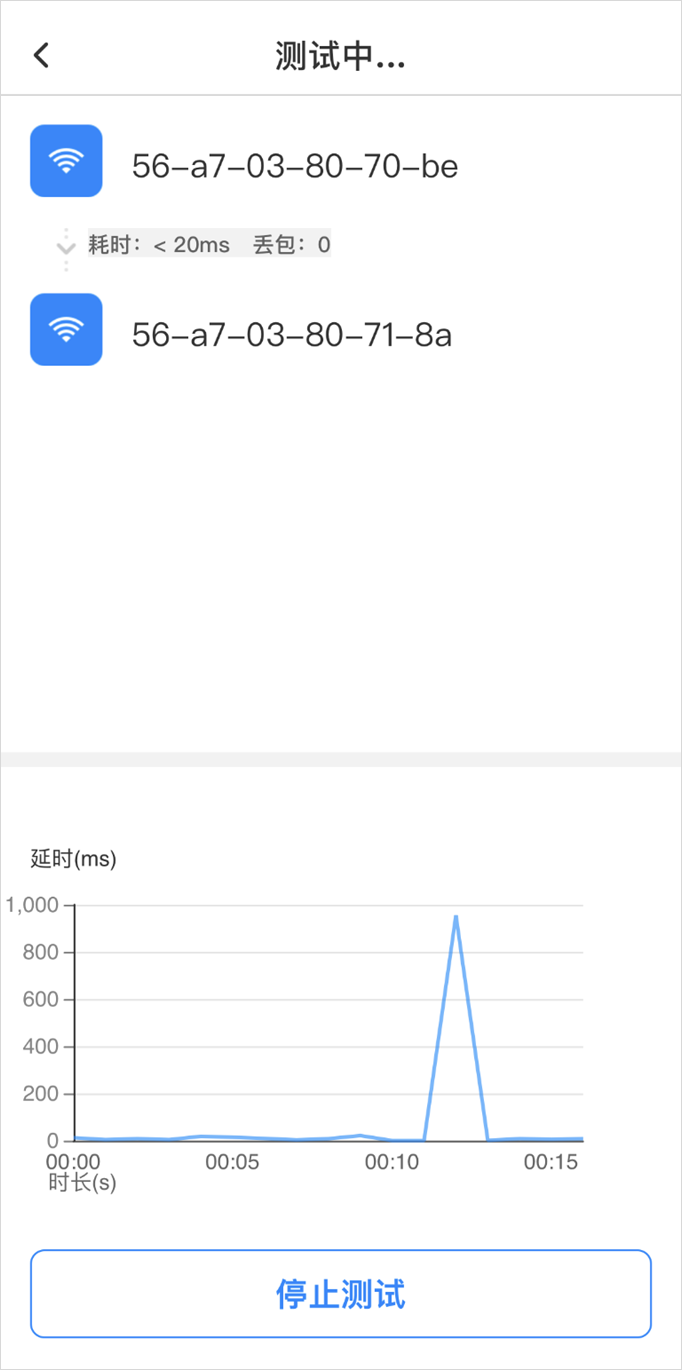Tap the 停止测试 button
This screenshot has height=1370, width=682.
341,1293
